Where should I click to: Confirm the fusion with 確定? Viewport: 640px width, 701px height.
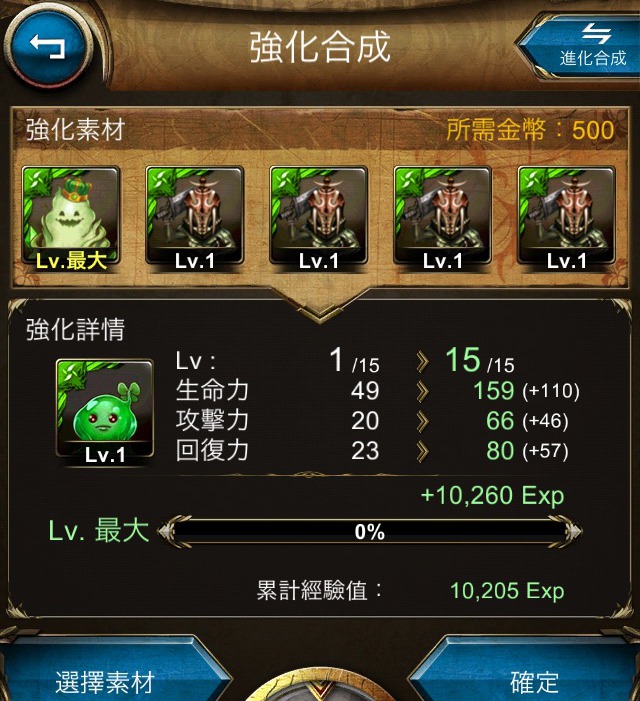pos(535,680)
